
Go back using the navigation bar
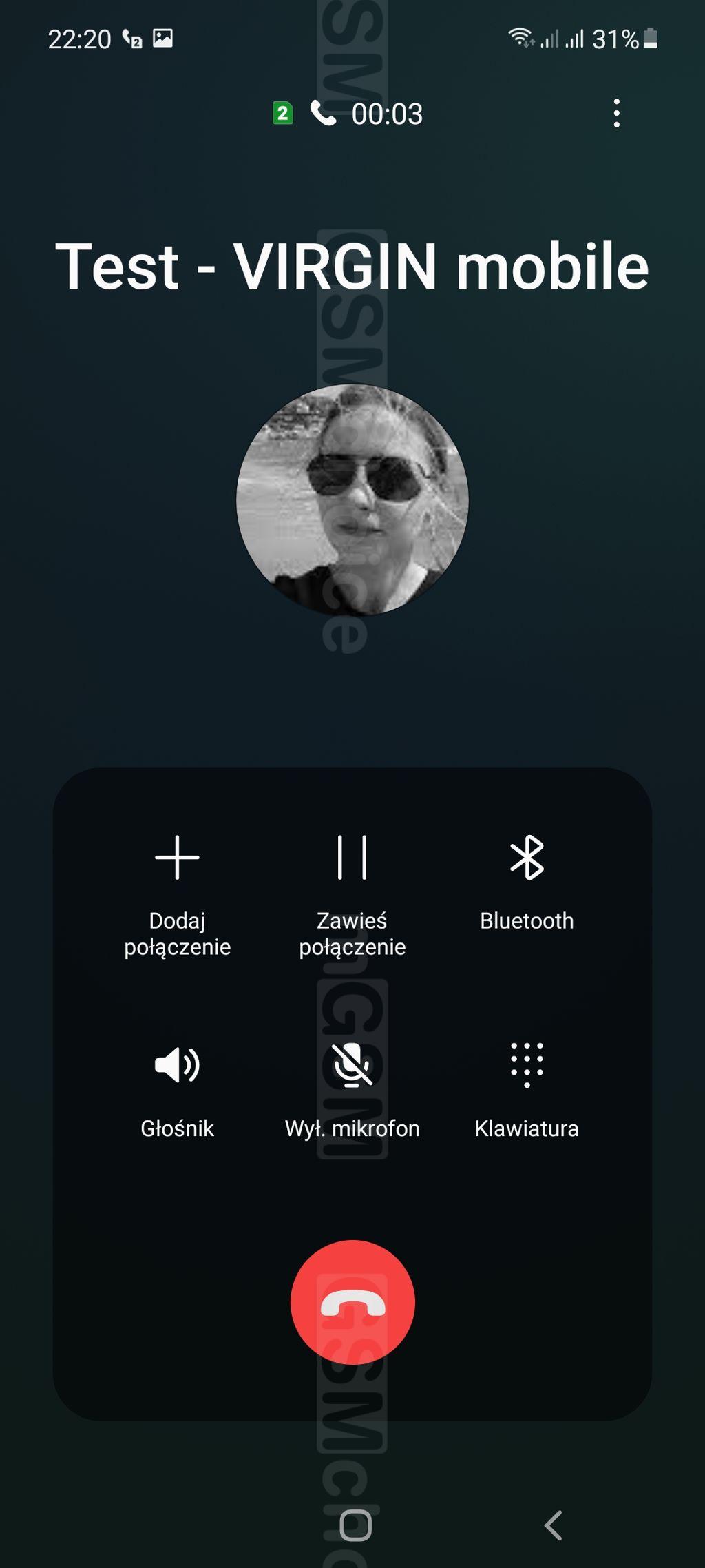point(554,1525)
